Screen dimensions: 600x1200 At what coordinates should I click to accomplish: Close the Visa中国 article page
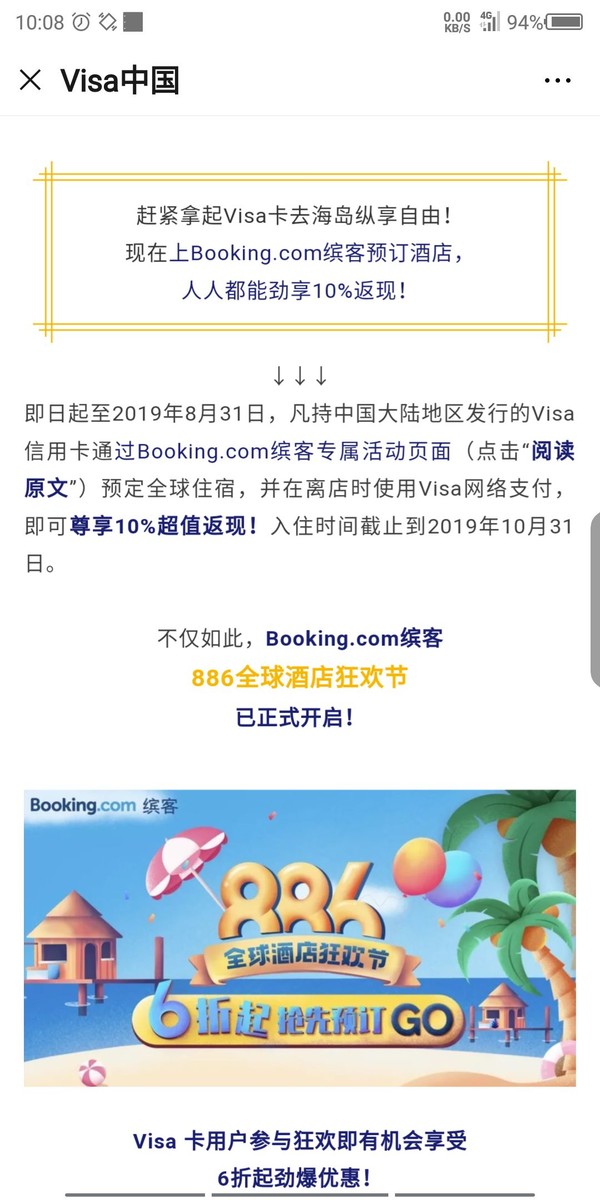[x=31, y=80]
